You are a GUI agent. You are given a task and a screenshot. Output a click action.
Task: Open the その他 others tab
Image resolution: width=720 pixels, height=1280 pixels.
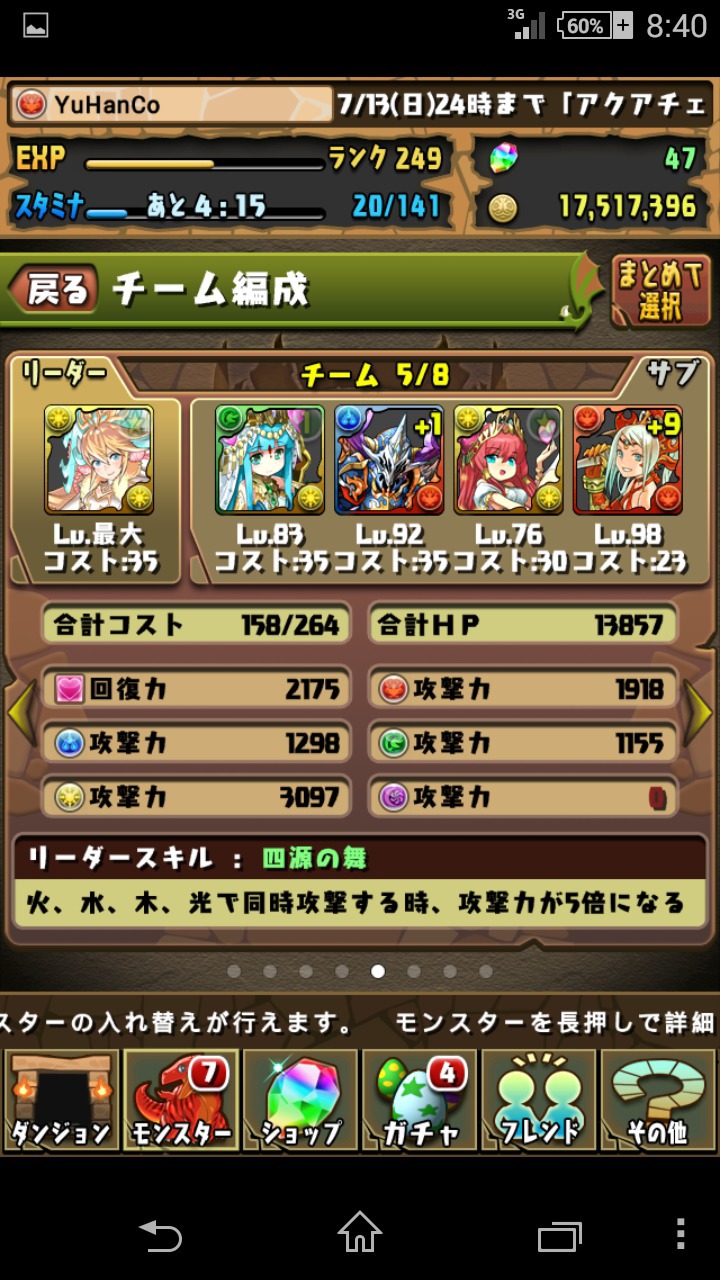[658, 1100]
